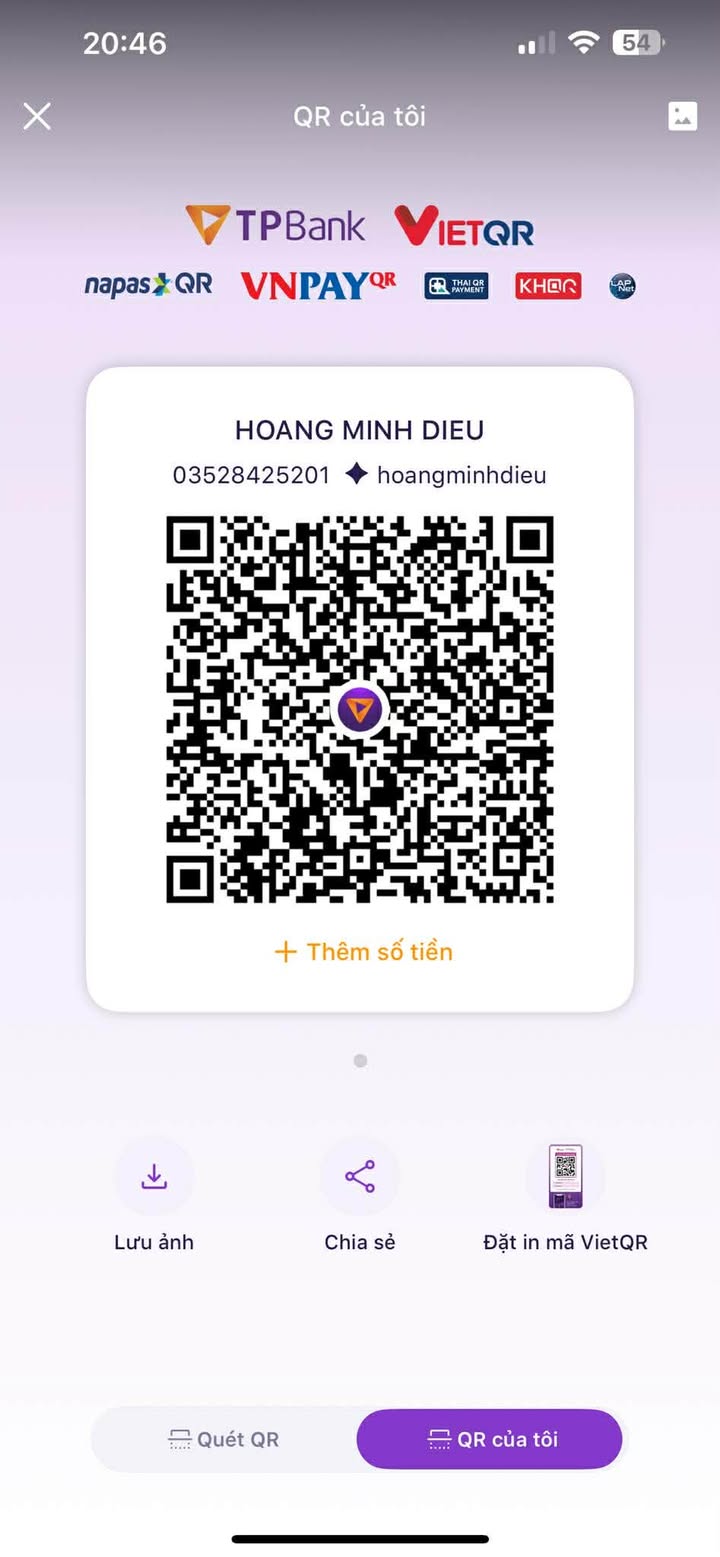Screen dimensions: 720x1557
Task: Select the QR của tôi tab
Action: pyautogui.click(x=490, y=1439)
